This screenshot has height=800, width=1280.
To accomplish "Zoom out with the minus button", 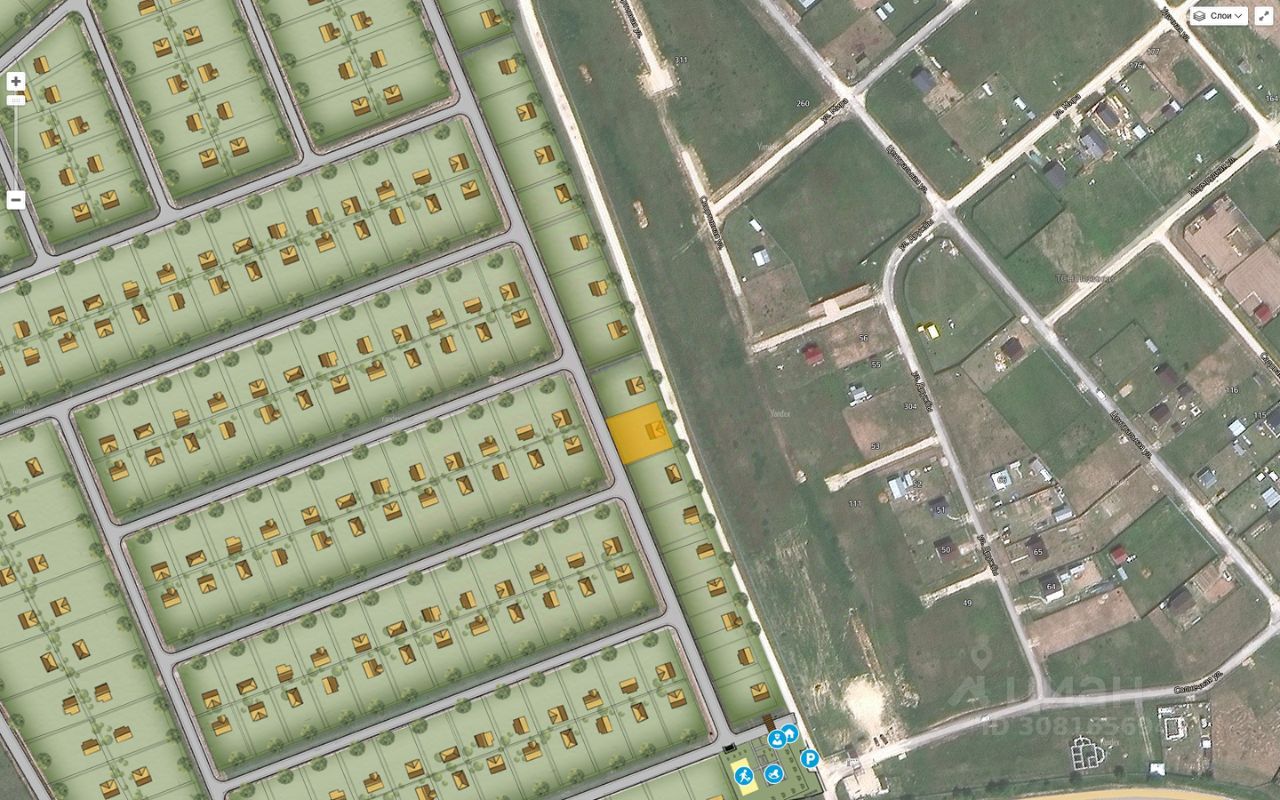I will click(x=15, y=200).
